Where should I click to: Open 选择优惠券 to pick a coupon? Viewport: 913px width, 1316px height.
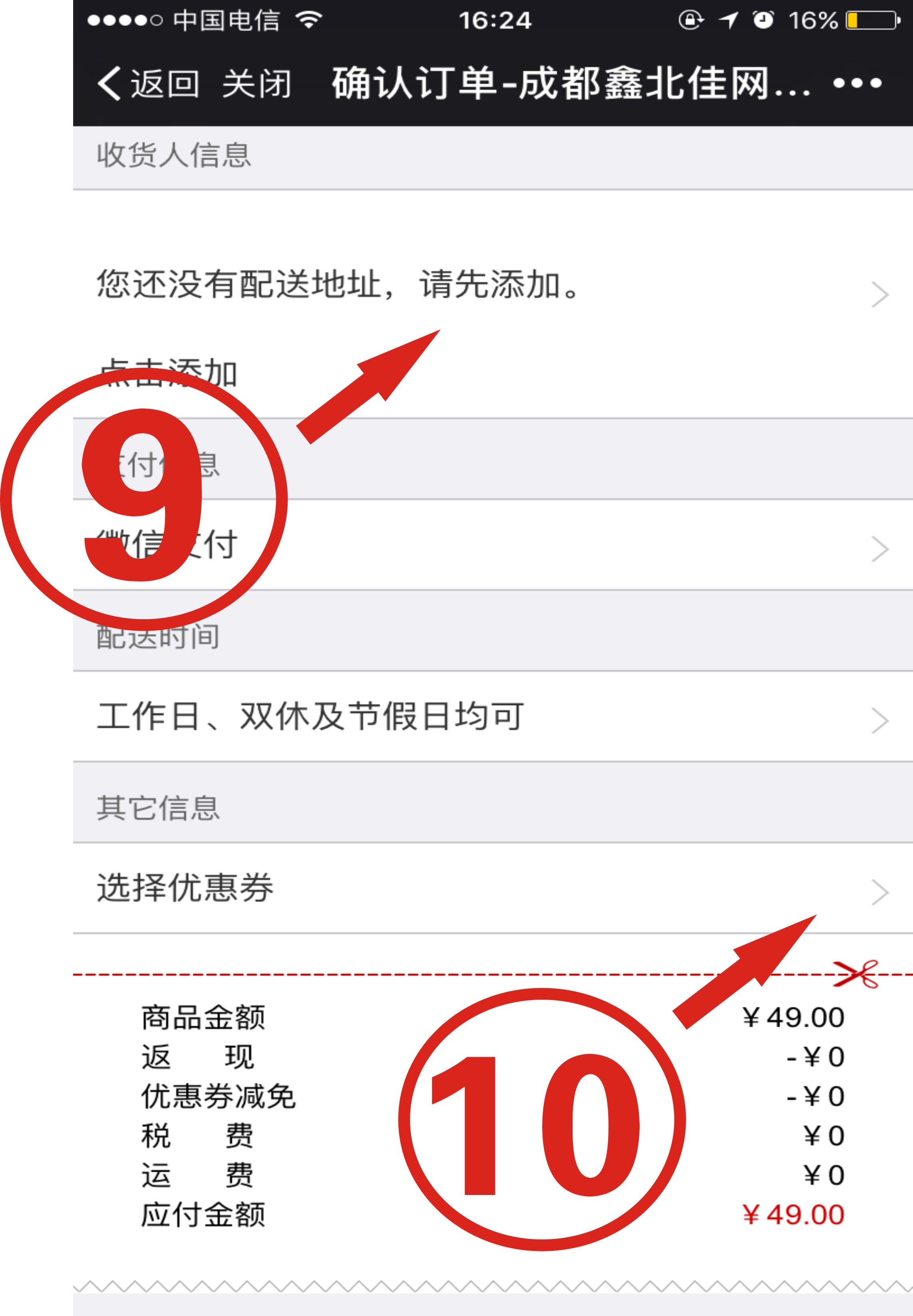pyautogui.click(x=493, y=888)
